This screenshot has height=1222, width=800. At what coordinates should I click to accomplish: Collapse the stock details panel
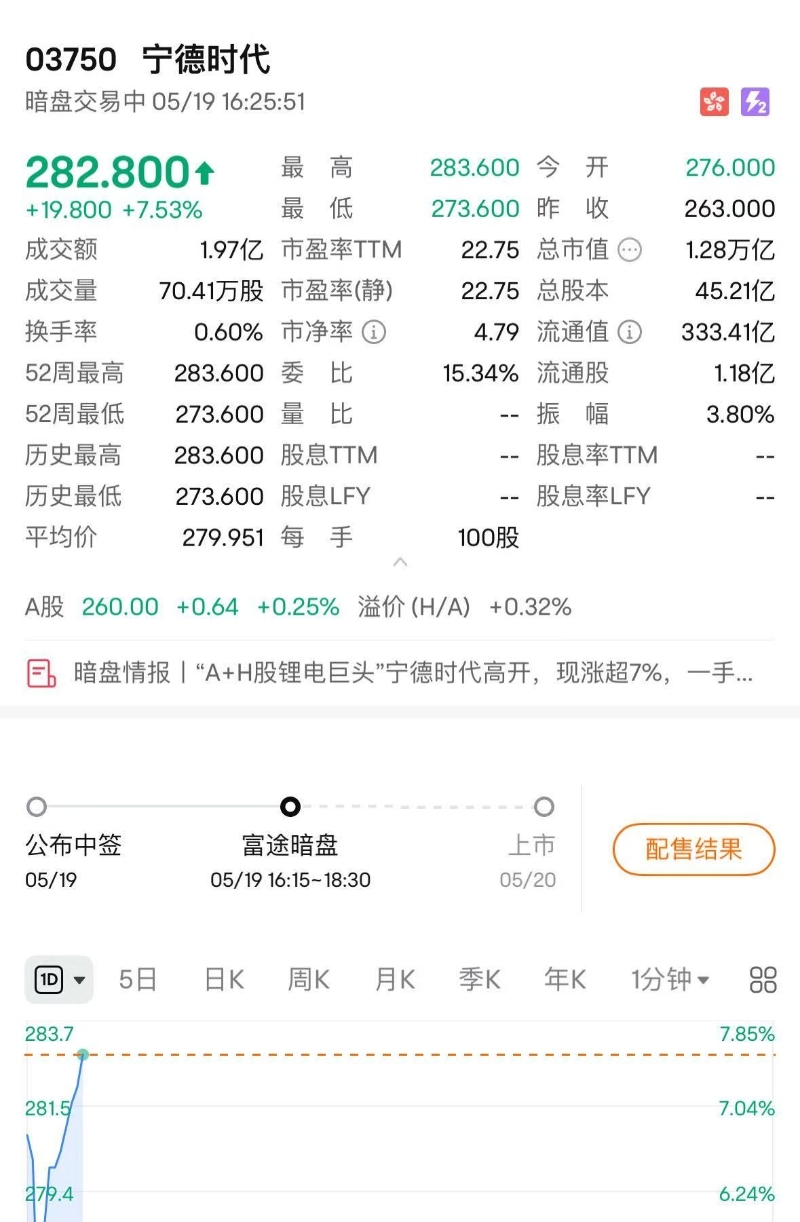(x=400, y=562)
